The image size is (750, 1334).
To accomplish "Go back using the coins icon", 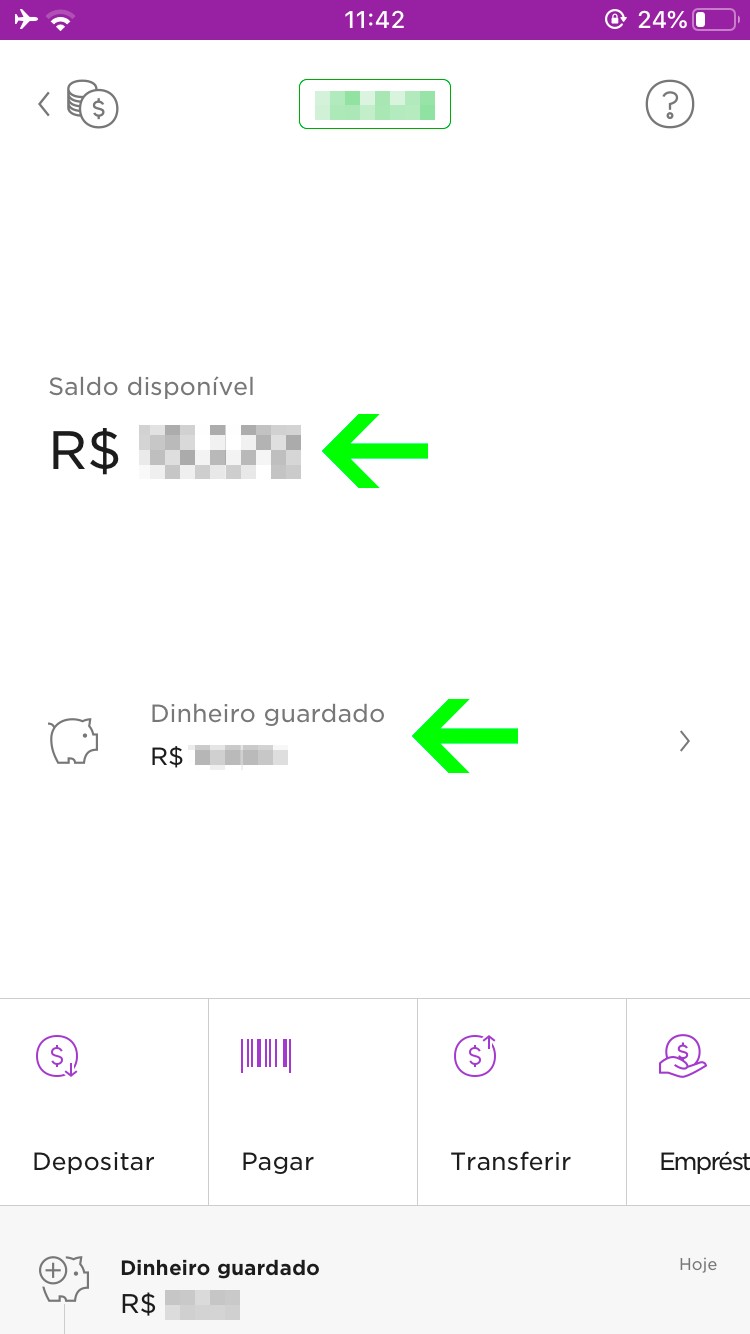I will click(80, 104).
